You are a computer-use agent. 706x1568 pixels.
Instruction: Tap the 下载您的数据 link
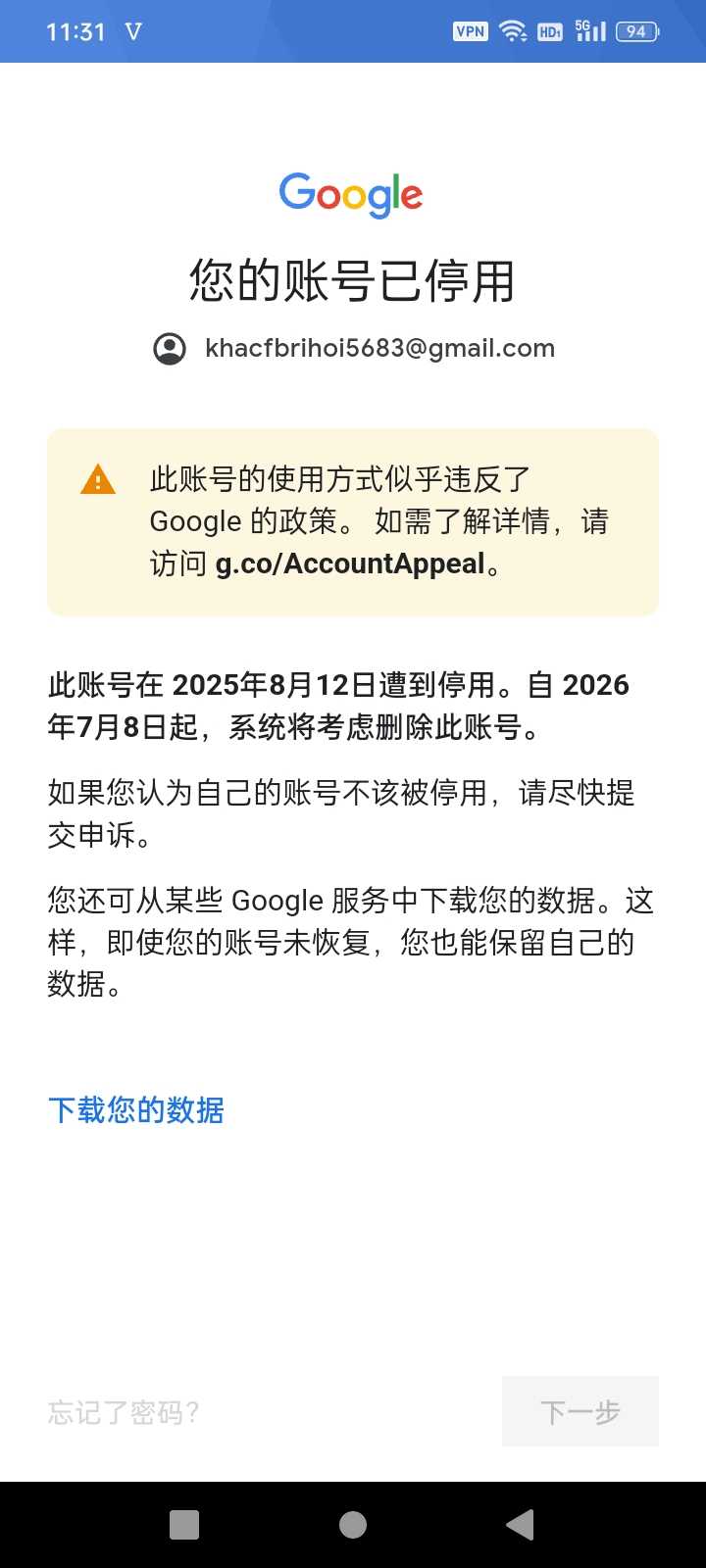[x=136, y=1110]
